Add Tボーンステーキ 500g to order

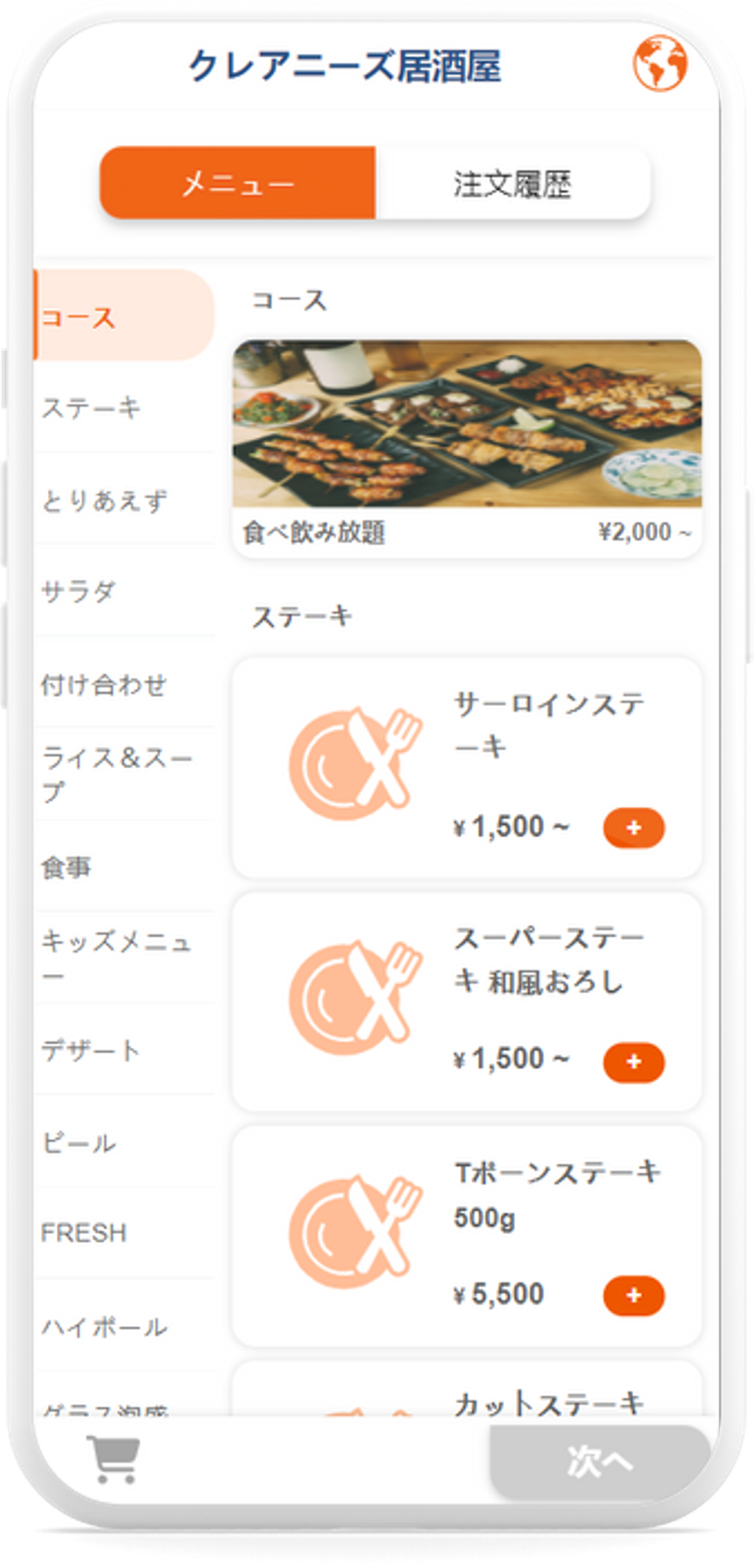pos(633,1295)
